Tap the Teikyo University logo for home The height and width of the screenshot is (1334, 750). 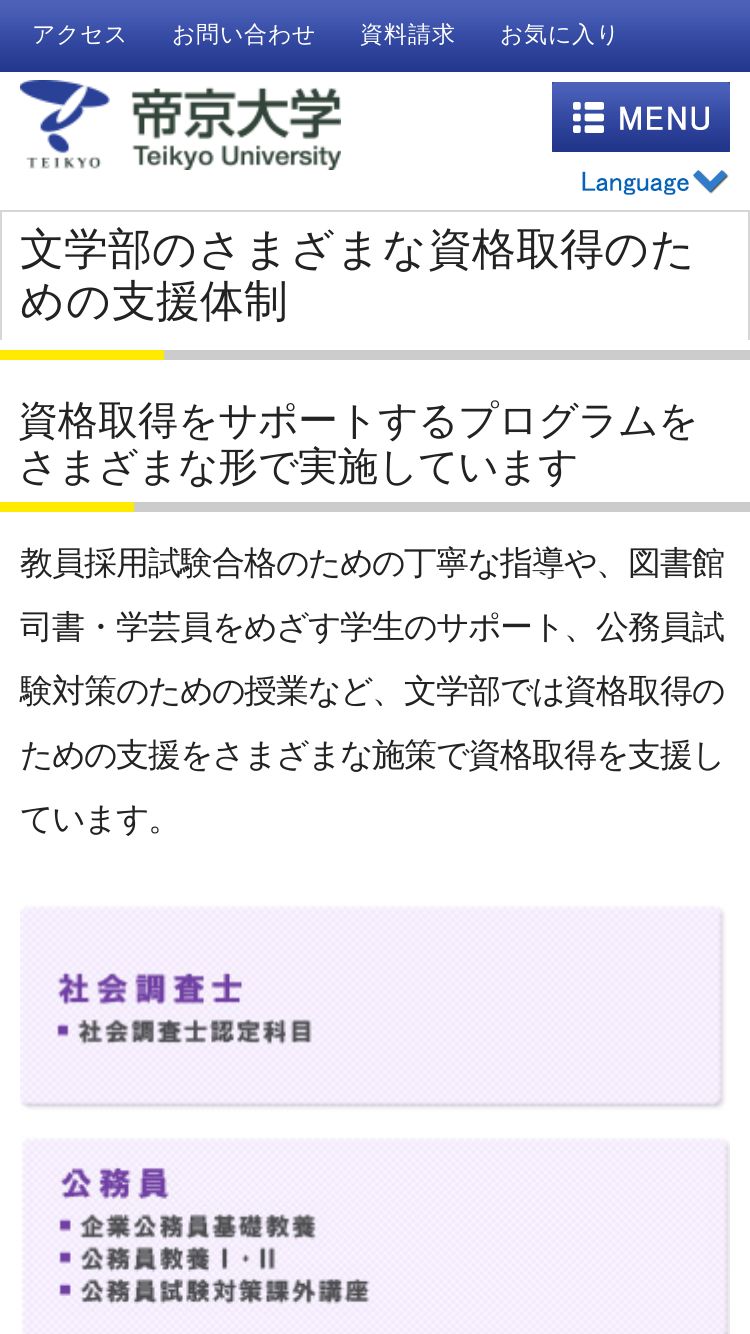(181, 126)
